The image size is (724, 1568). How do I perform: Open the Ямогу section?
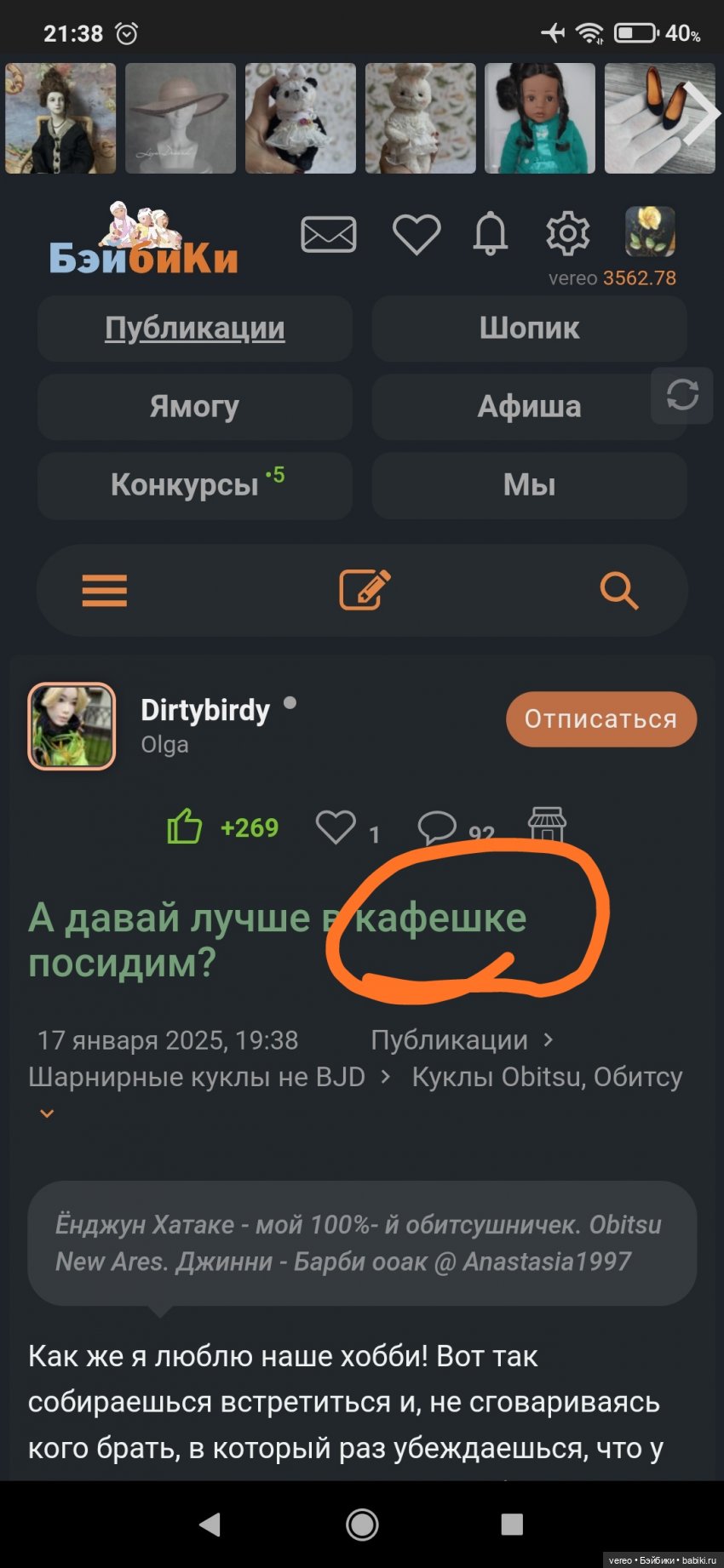(x=195, y=407)
